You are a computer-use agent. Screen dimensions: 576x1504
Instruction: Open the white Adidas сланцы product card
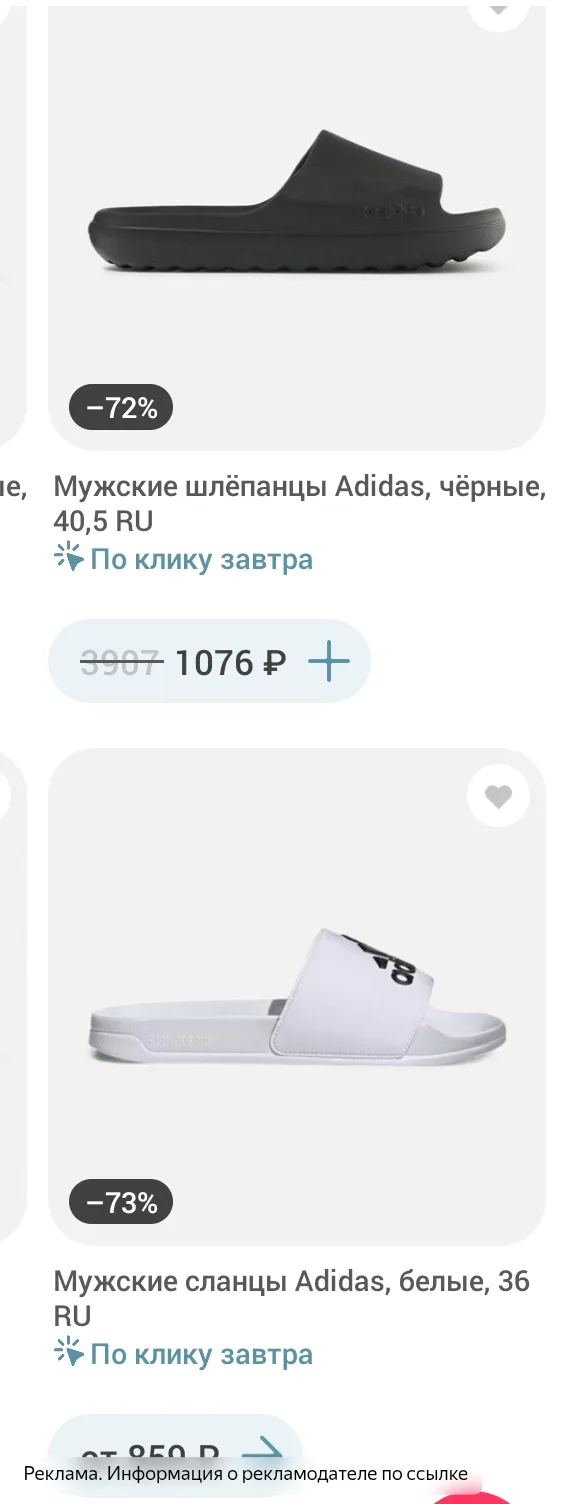point(297,996)
